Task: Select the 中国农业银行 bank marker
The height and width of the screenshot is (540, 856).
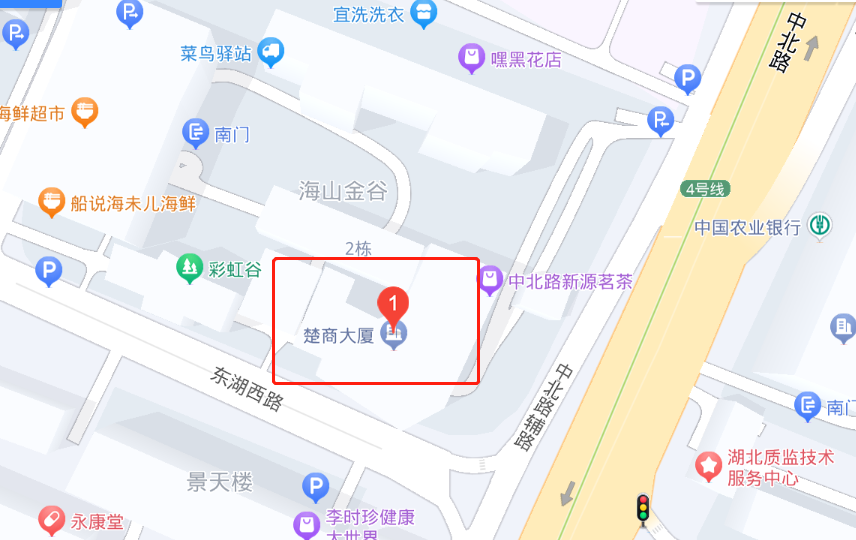Action: tap(821, 226)
